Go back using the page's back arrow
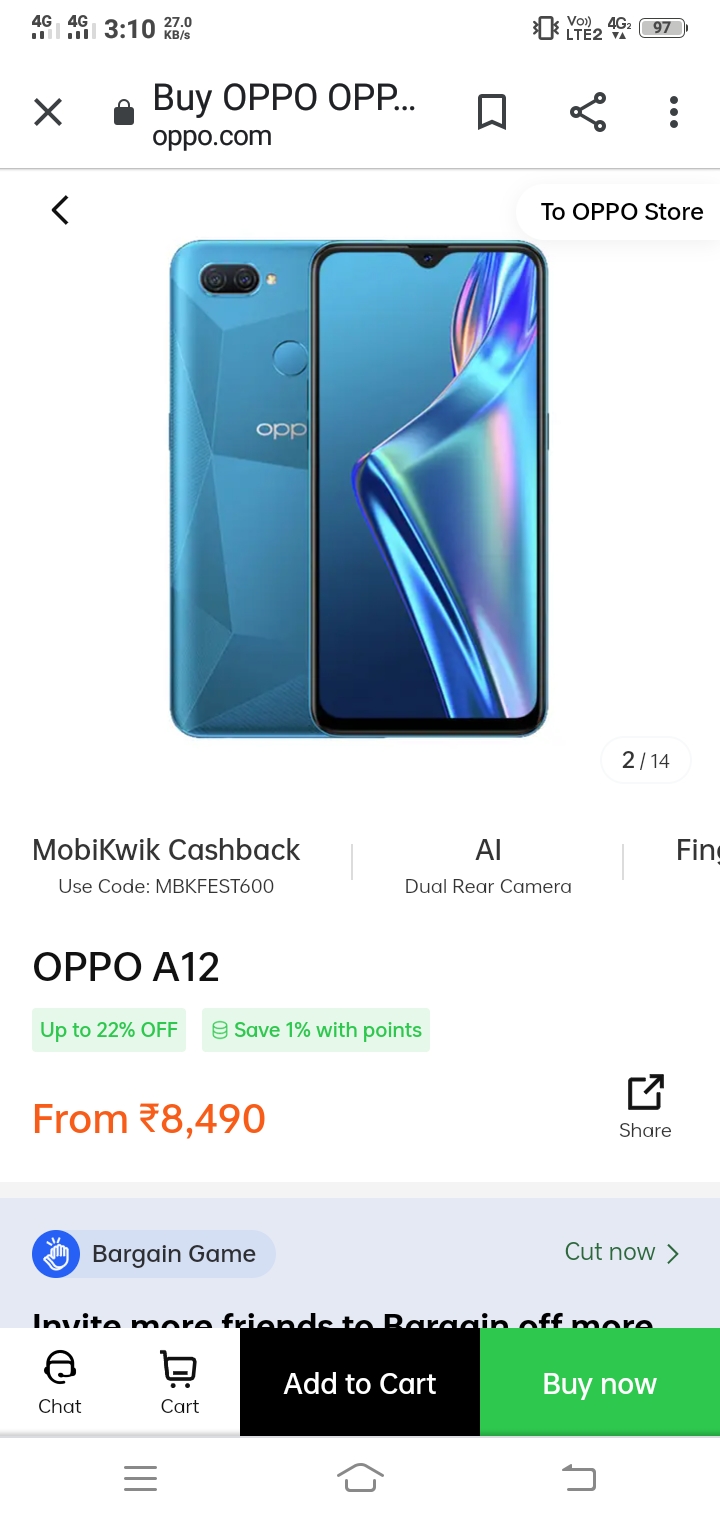 (61, 210)
